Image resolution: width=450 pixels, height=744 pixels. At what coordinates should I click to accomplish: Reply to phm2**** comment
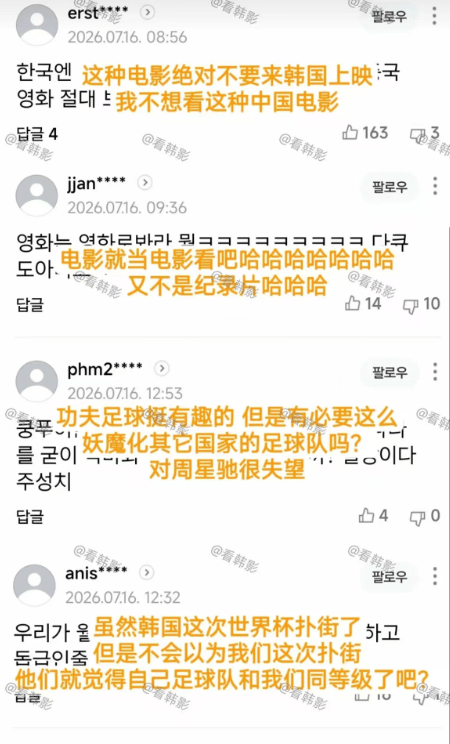click(x=30, y=517)
